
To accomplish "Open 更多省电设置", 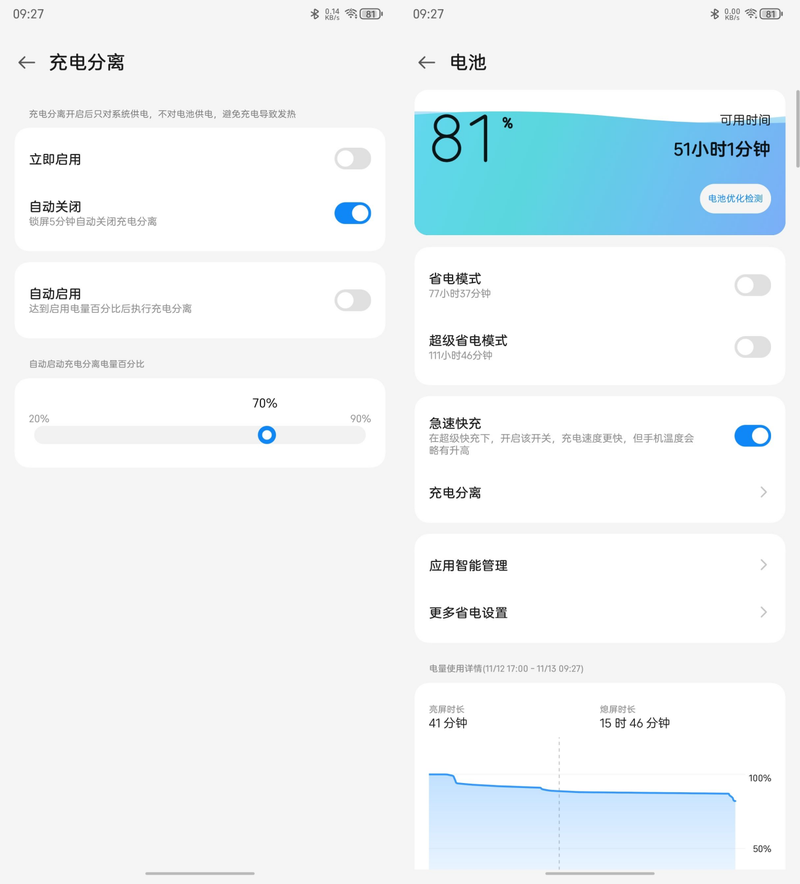I will point(600,612).
